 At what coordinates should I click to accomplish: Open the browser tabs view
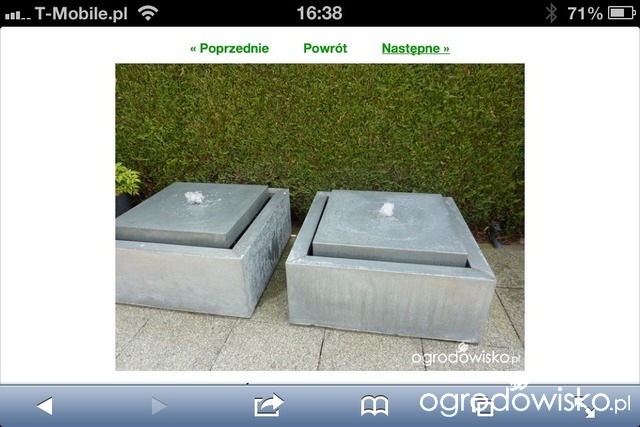coord(483,405)
